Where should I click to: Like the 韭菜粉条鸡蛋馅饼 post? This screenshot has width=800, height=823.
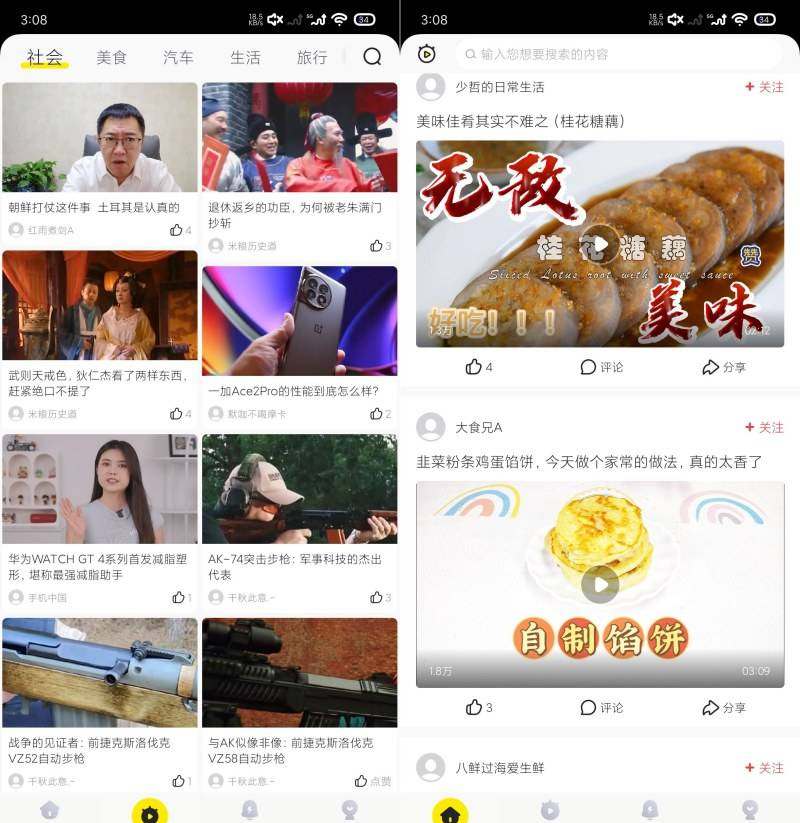coord(479,707)
